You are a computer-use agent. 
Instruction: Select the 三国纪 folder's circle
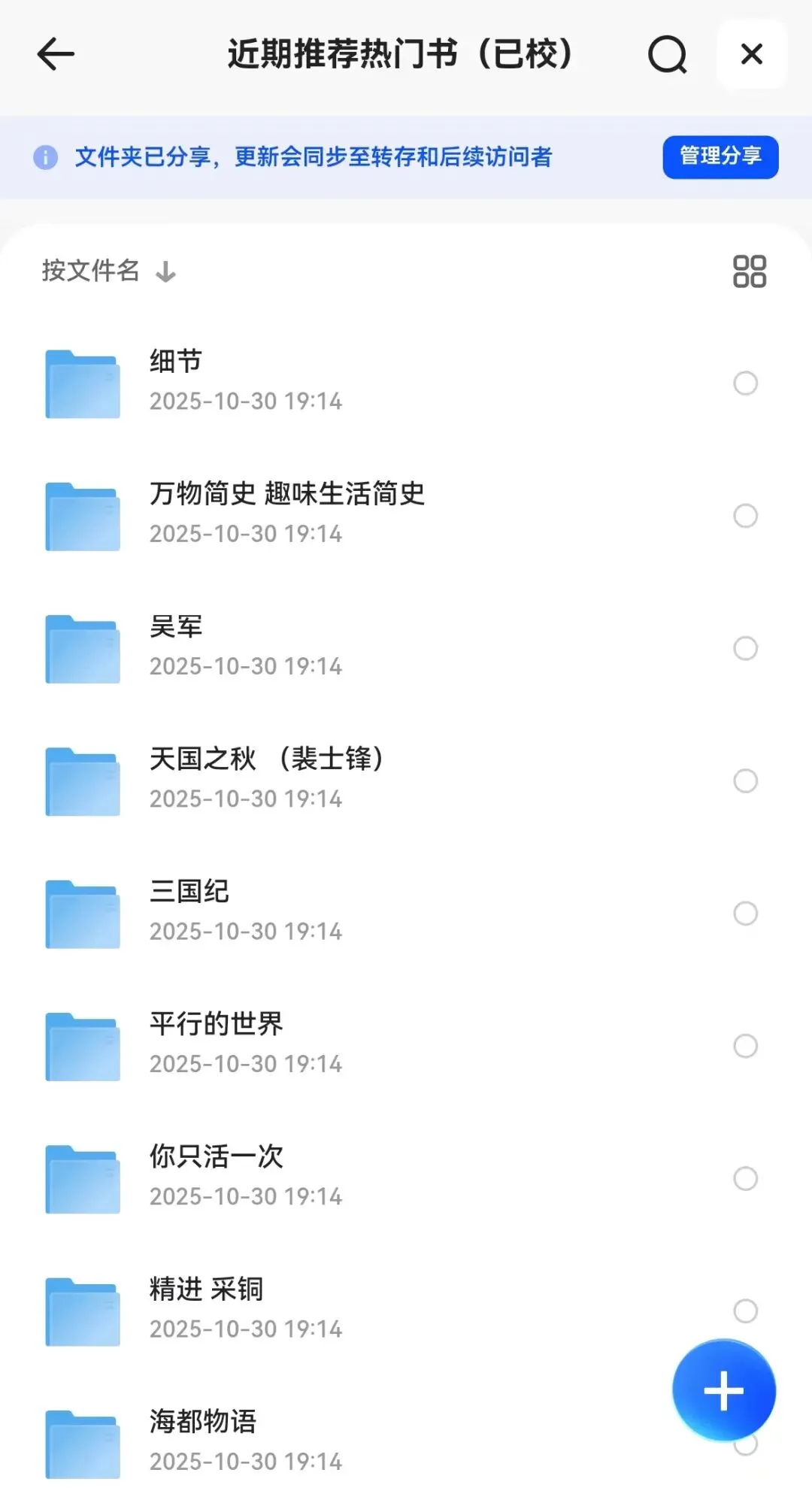pyautogui.click(x=745, y=914)
